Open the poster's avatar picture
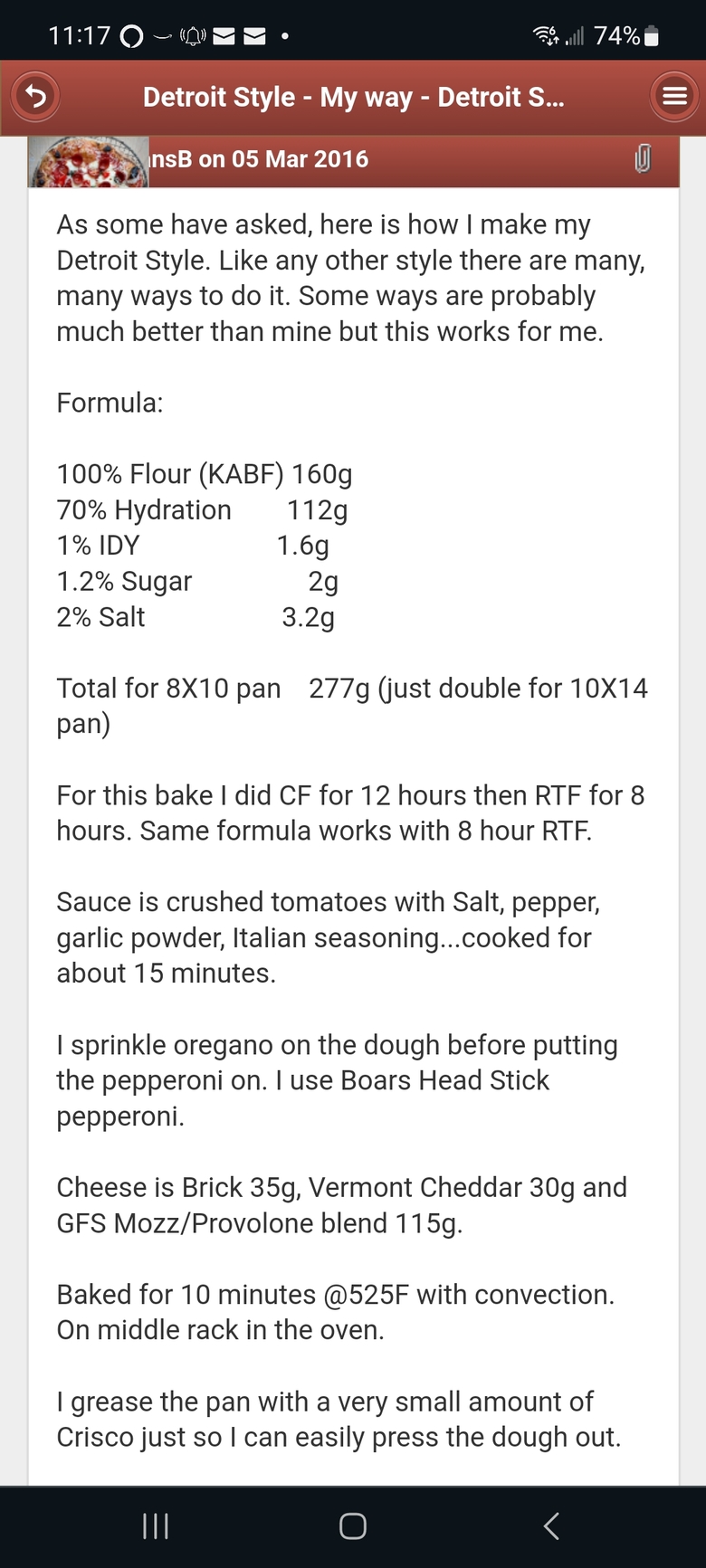This screenshot has height=1568, width=706. 89,162
